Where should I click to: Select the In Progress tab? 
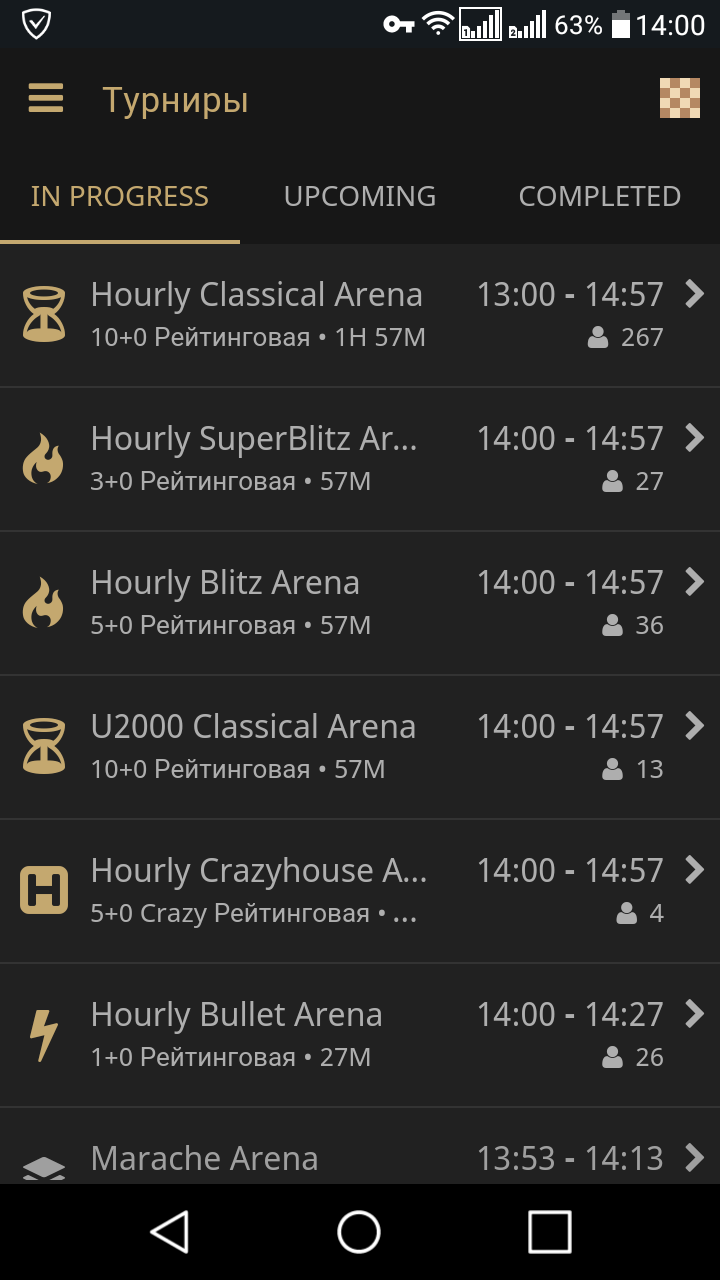[x=120, y=196]
